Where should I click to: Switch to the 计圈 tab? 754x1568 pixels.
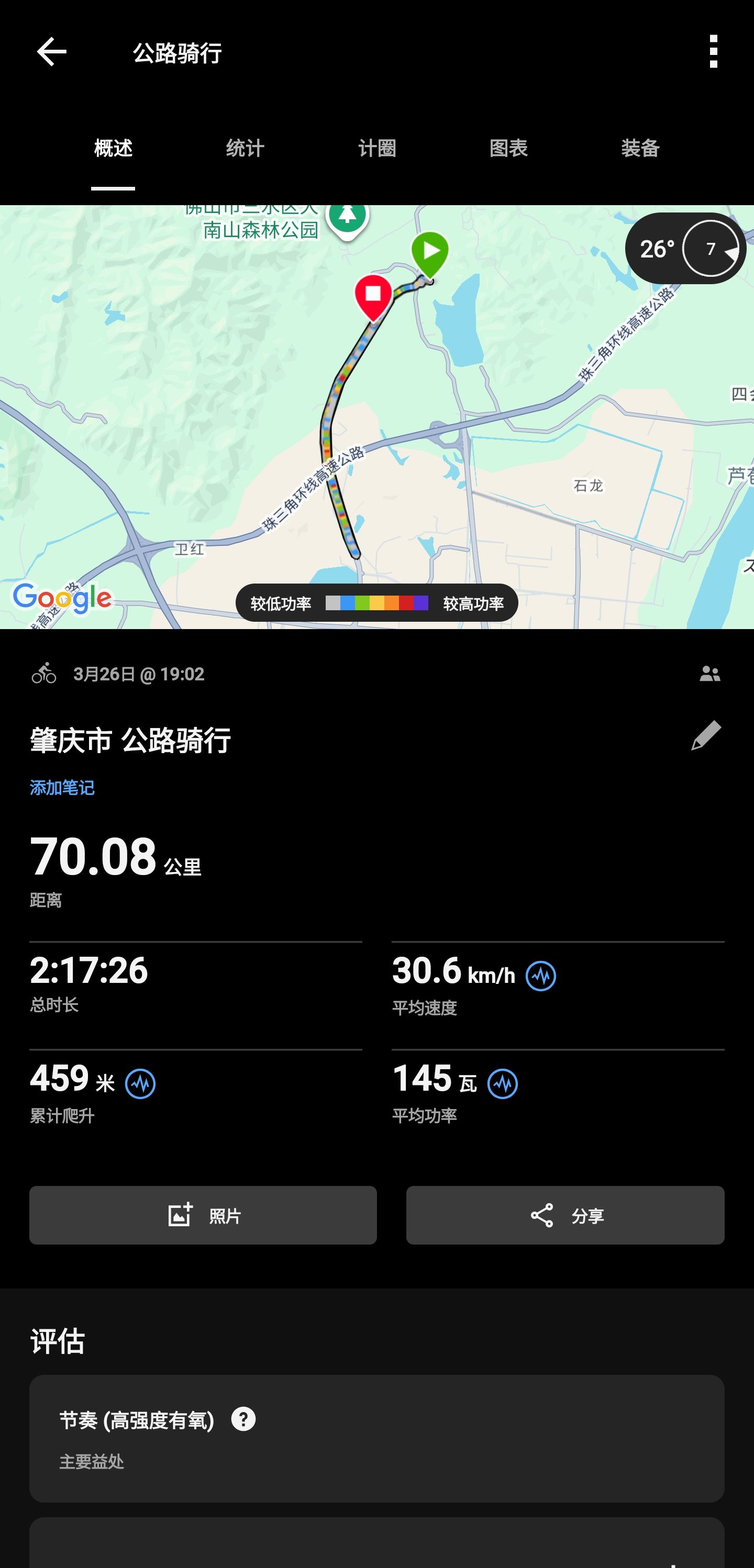377,148
